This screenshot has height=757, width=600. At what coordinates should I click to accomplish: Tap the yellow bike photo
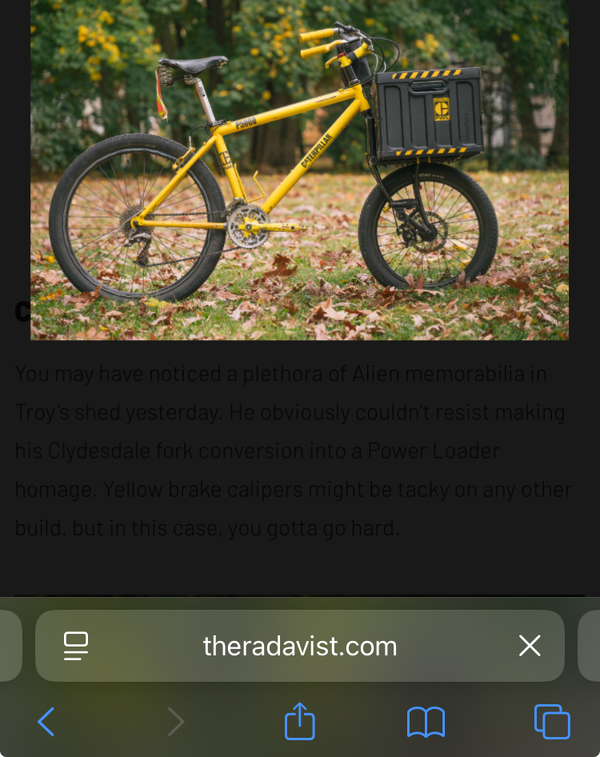(299, 170)
